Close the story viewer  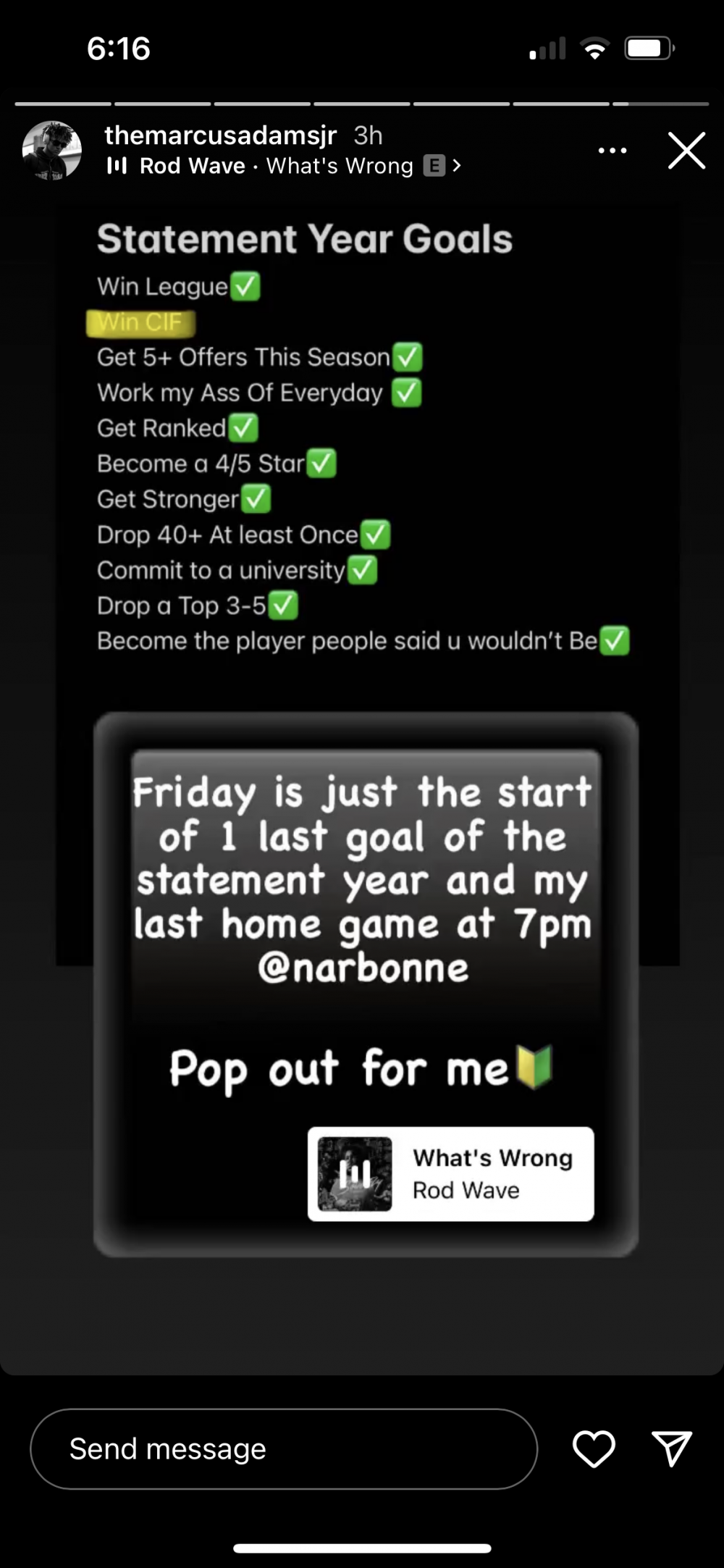[x=686, y=151]
